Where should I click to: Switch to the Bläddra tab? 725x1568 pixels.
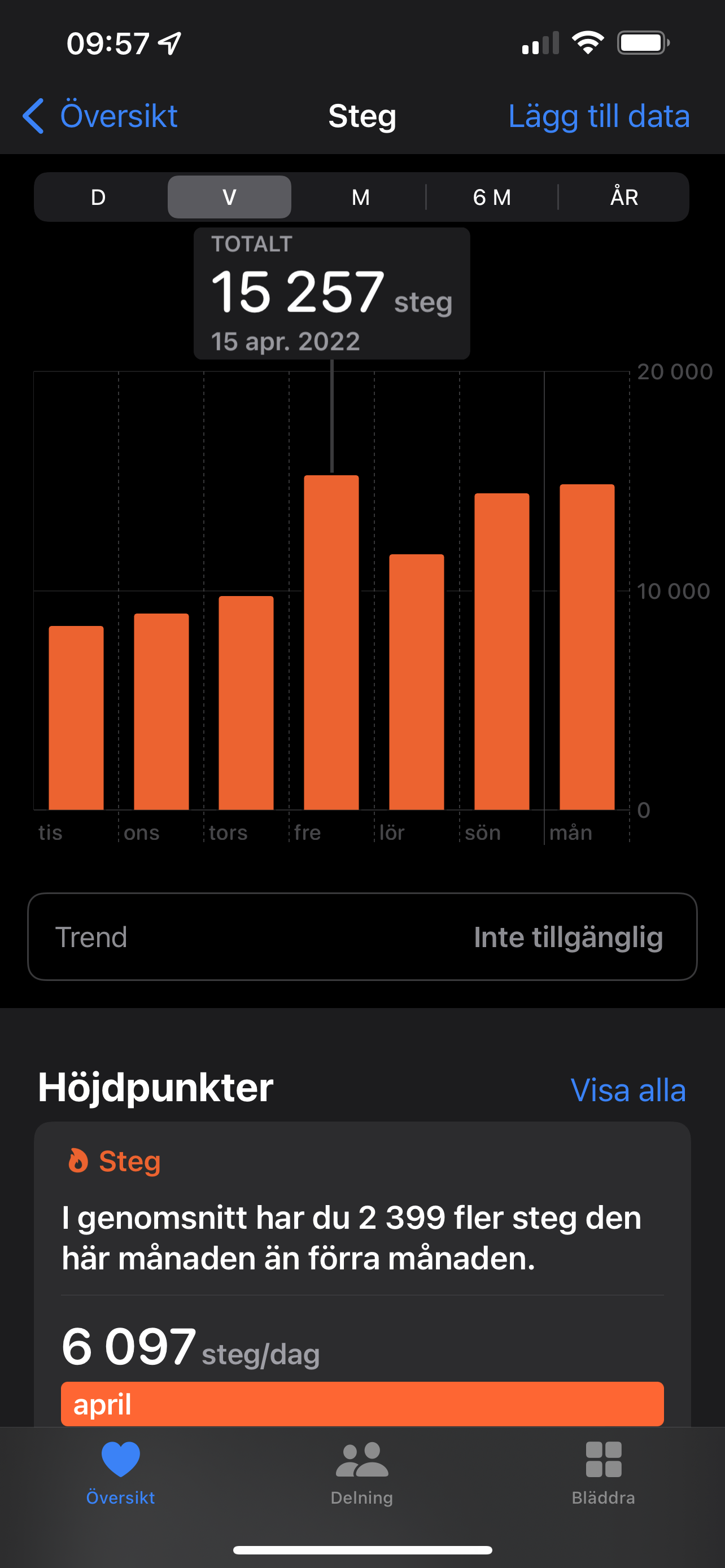tap(603, 1473)
